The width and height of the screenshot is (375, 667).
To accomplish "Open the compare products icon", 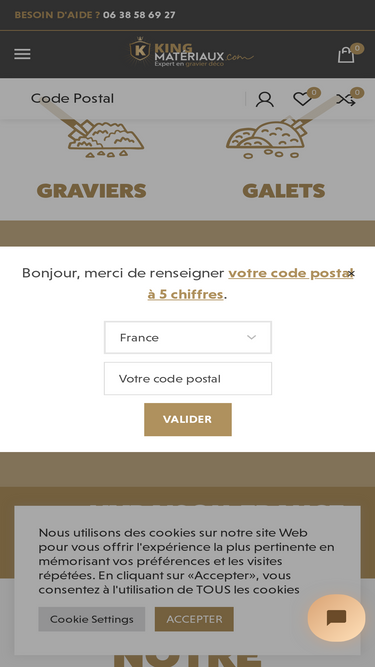I will pos(346,100).
